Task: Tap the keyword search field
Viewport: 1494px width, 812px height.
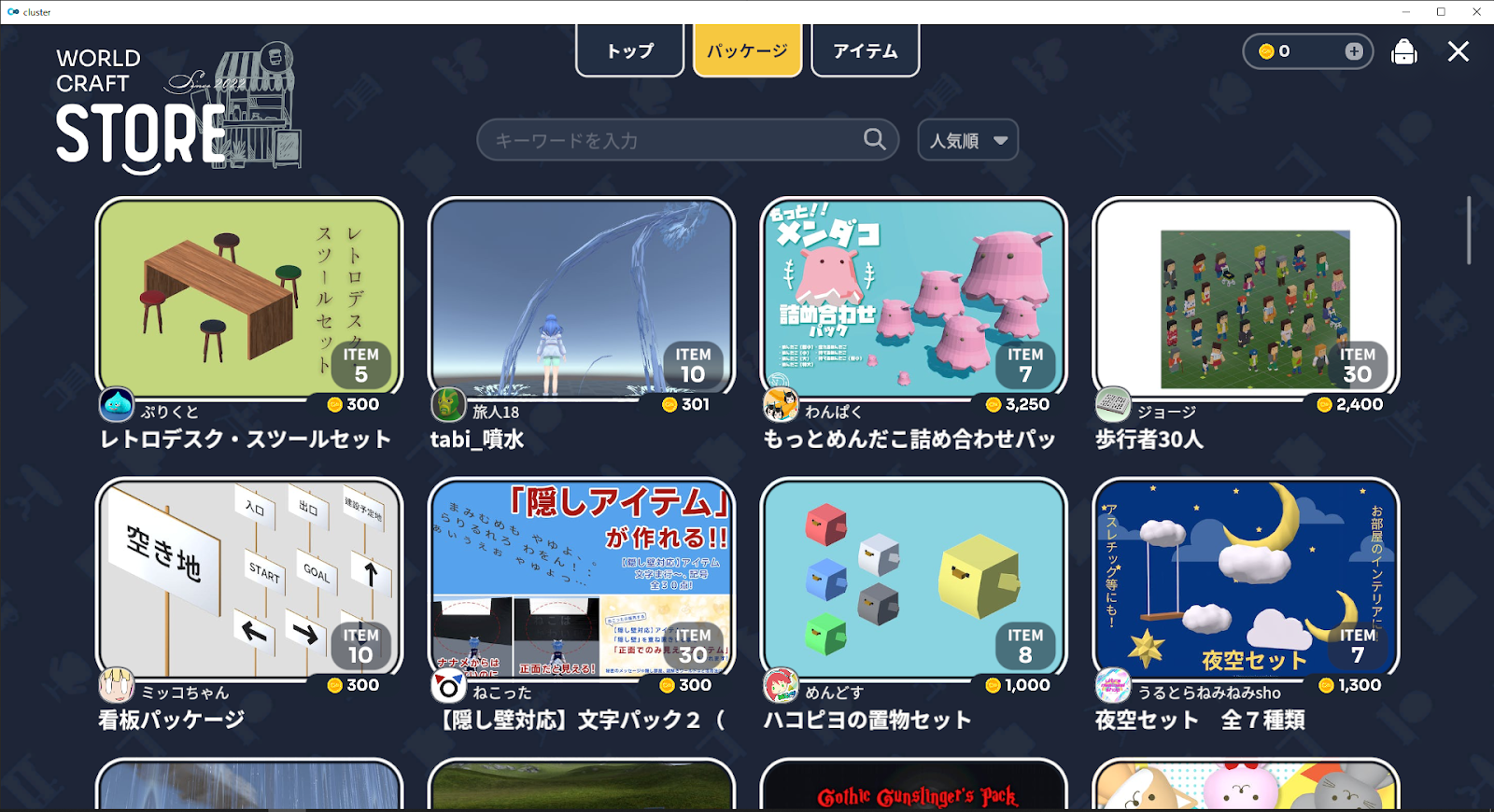Action: tap(672, 140)
